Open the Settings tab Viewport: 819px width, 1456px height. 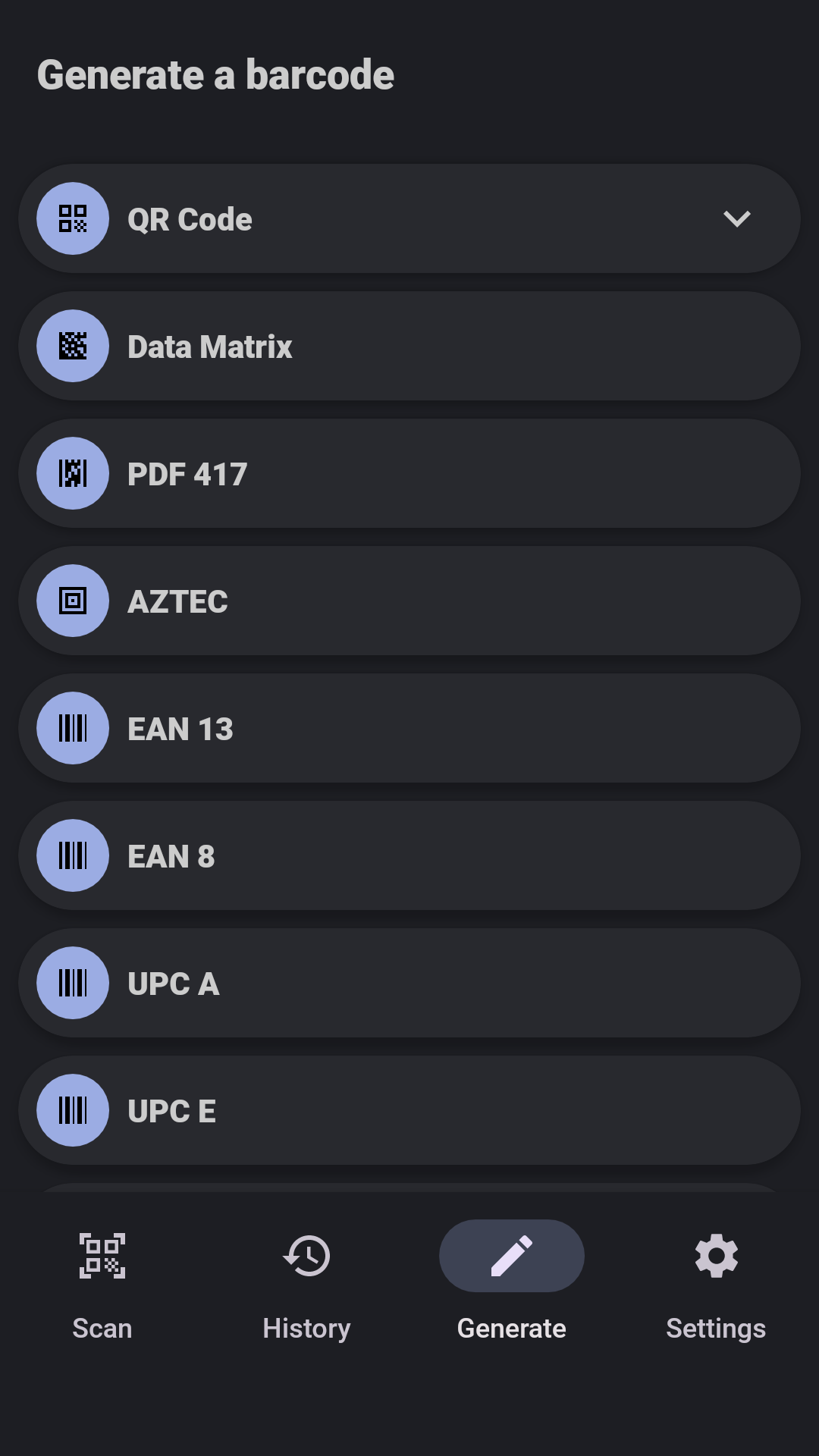(x=716, y=1282)
